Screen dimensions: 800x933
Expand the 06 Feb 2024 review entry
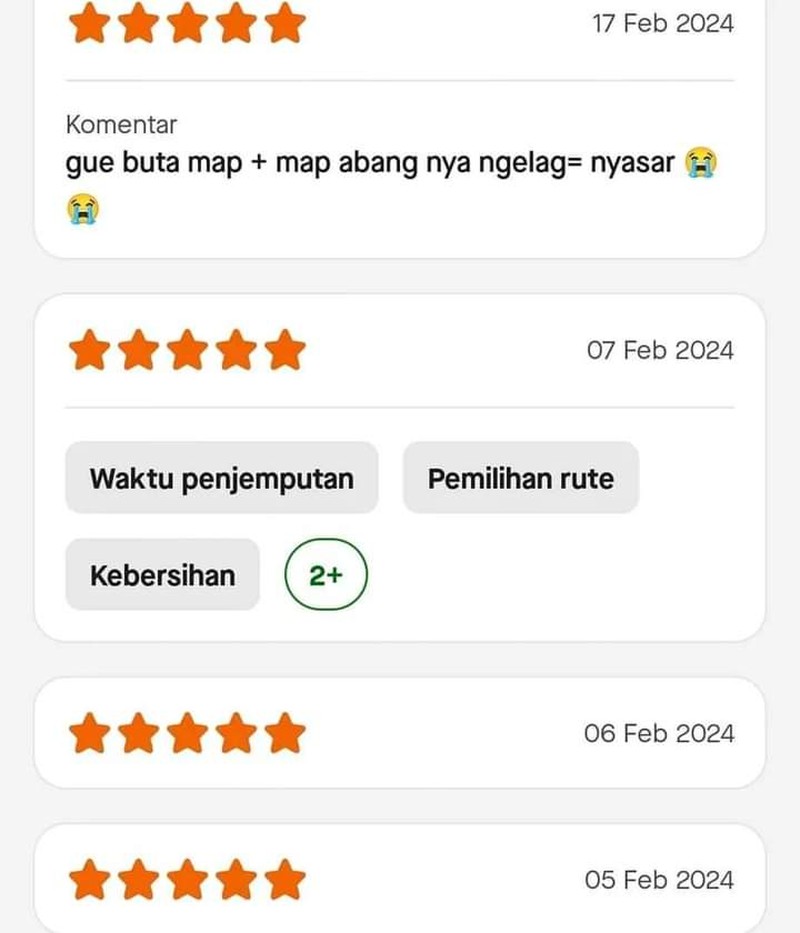(x=400, y=732)
